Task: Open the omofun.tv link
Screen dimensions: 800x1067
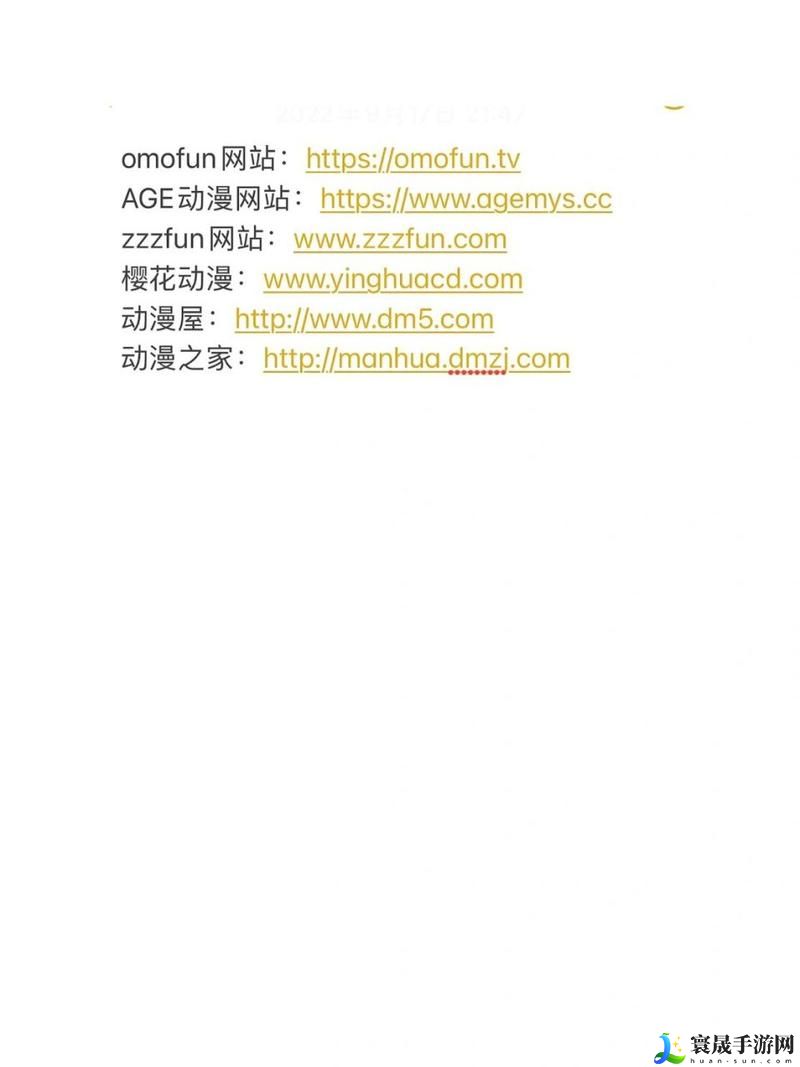Action: pyautogui.click(x=412, y=159)
